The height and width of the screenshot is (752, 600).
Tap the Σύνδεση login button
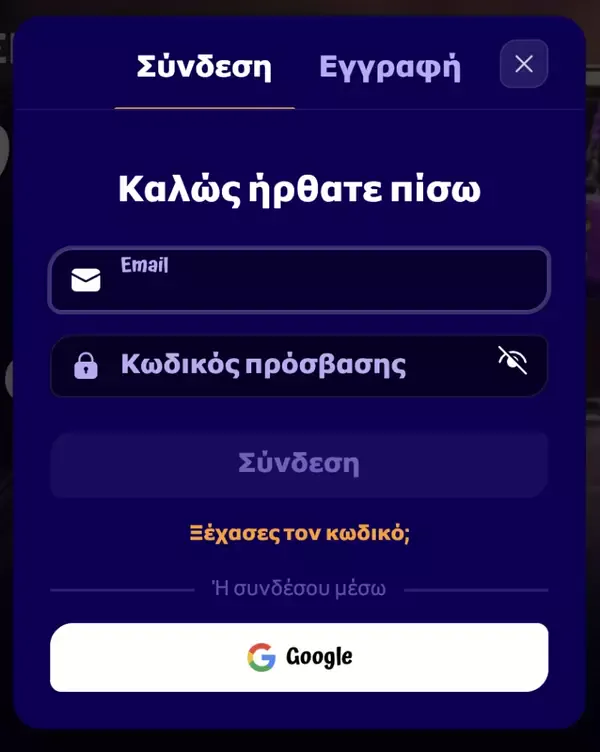(x=299, y=464)
